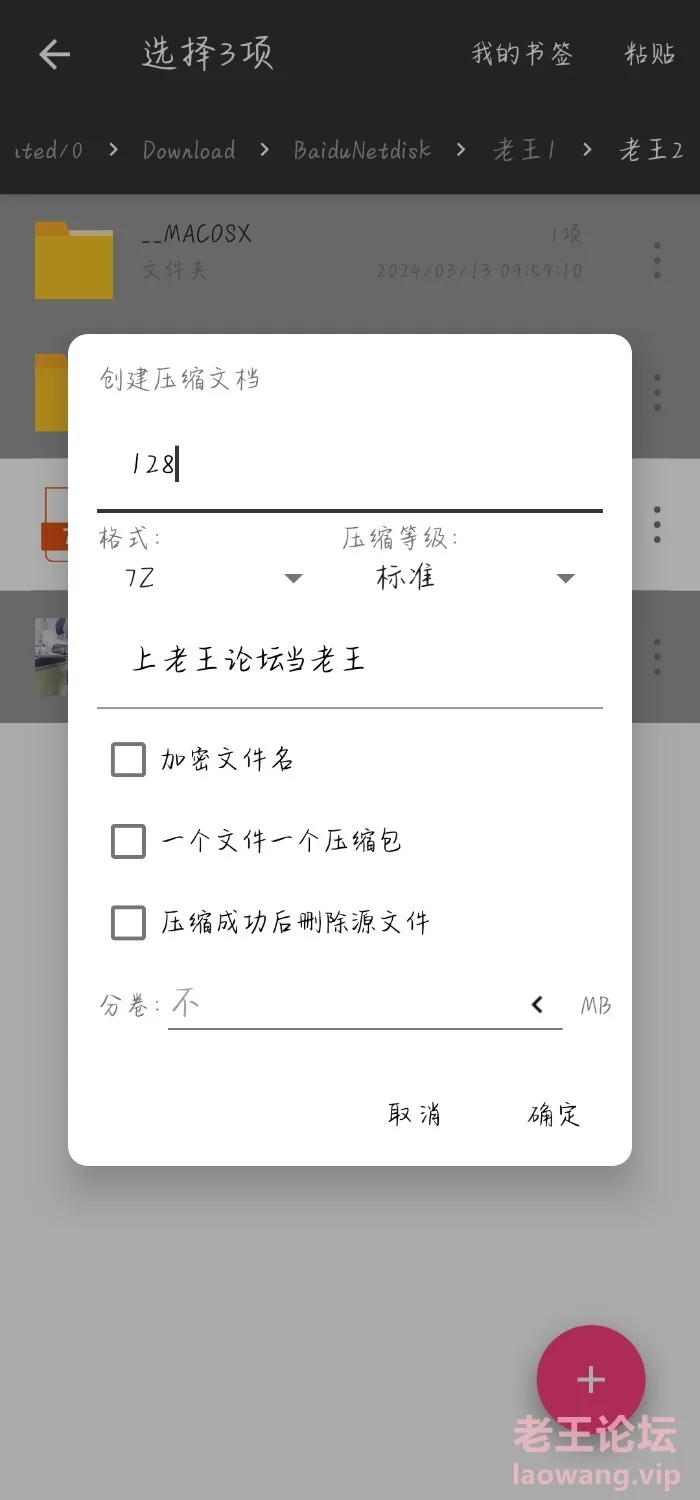This screenshot has width=700, height=1500.
Task: Tap 粘贴 in the top bar
Action: pyautogui.click(x=650, y=54)
